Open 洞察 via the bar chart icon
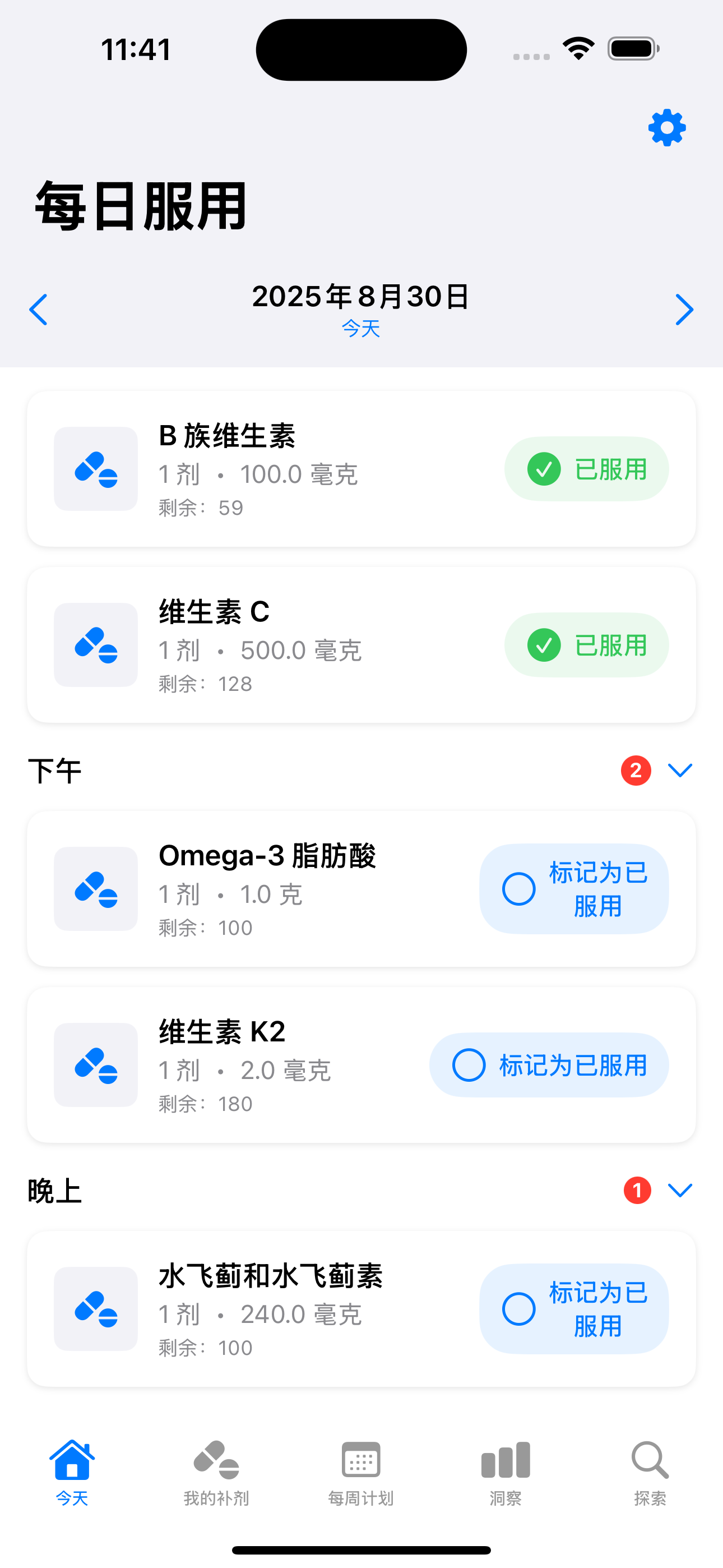 pyautogui.click(x=505, y=1461)
